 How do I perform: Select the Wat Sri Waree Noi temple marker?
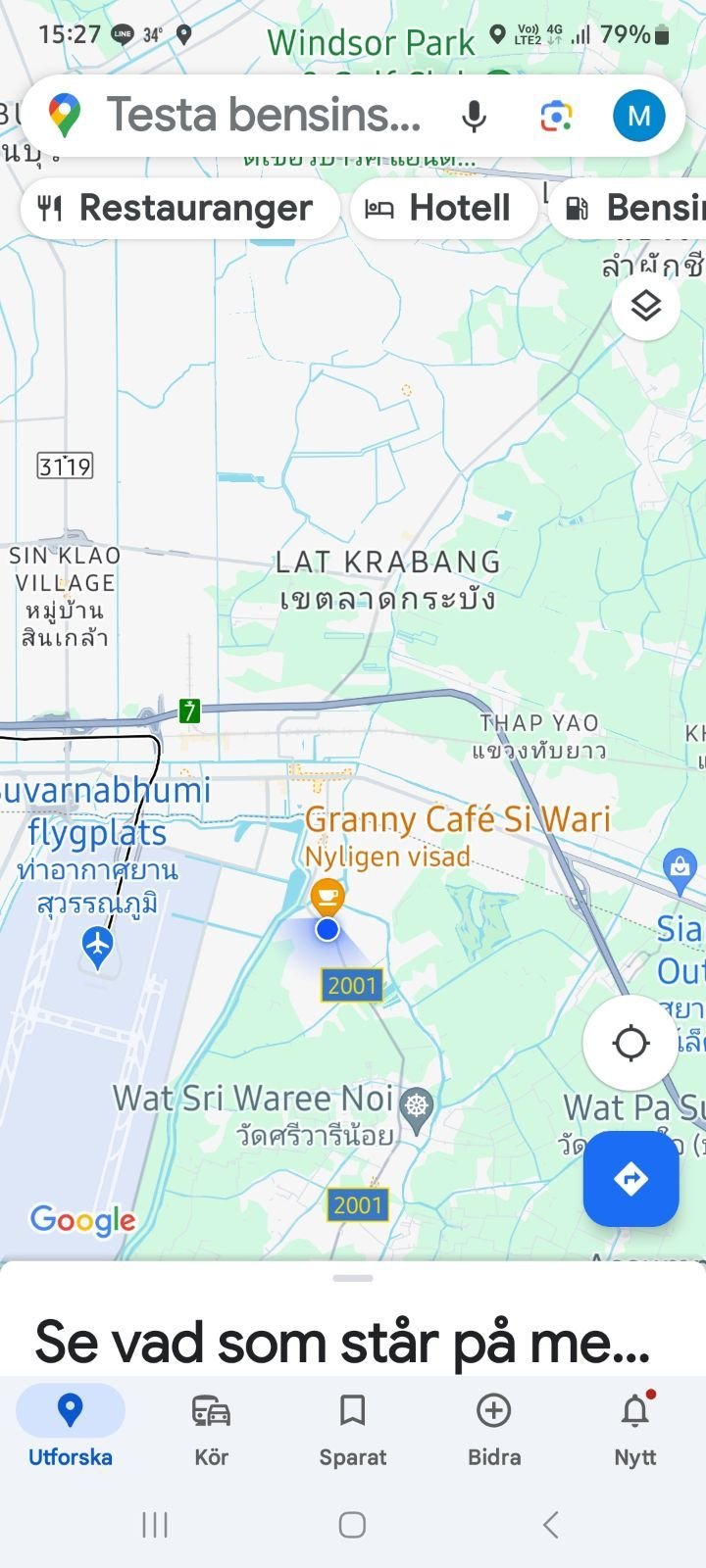pyautogui.click(x=418, y=1107)
